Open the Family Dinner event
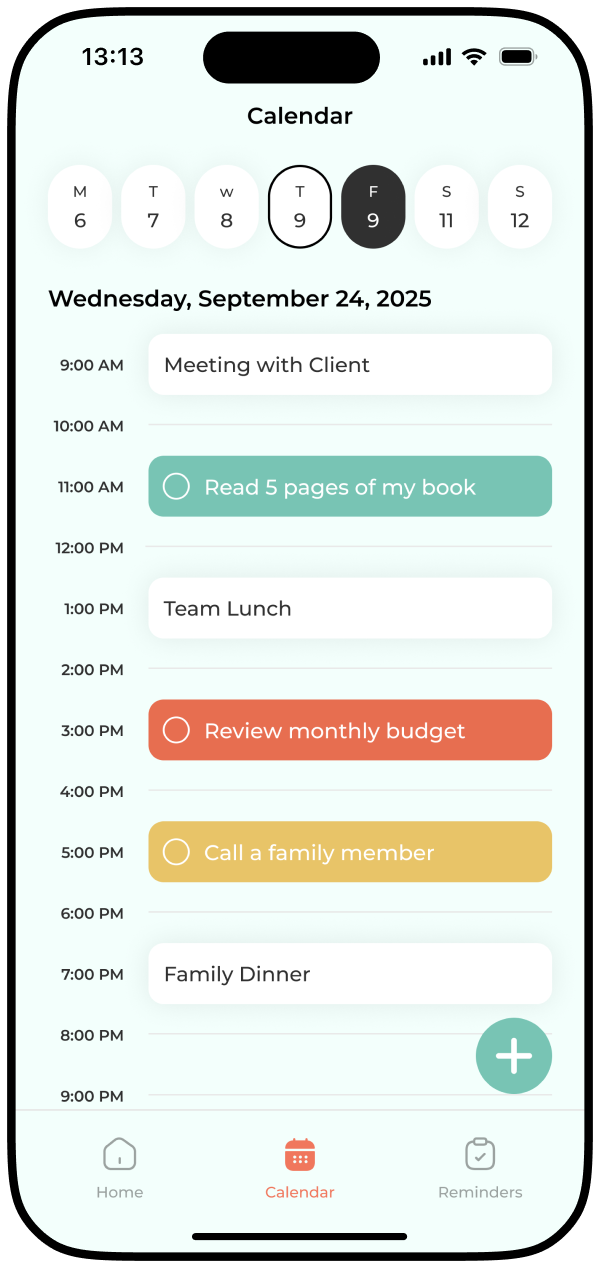Image resolution: width=600 pixels, height=1268 pixels. pos(350,974)
